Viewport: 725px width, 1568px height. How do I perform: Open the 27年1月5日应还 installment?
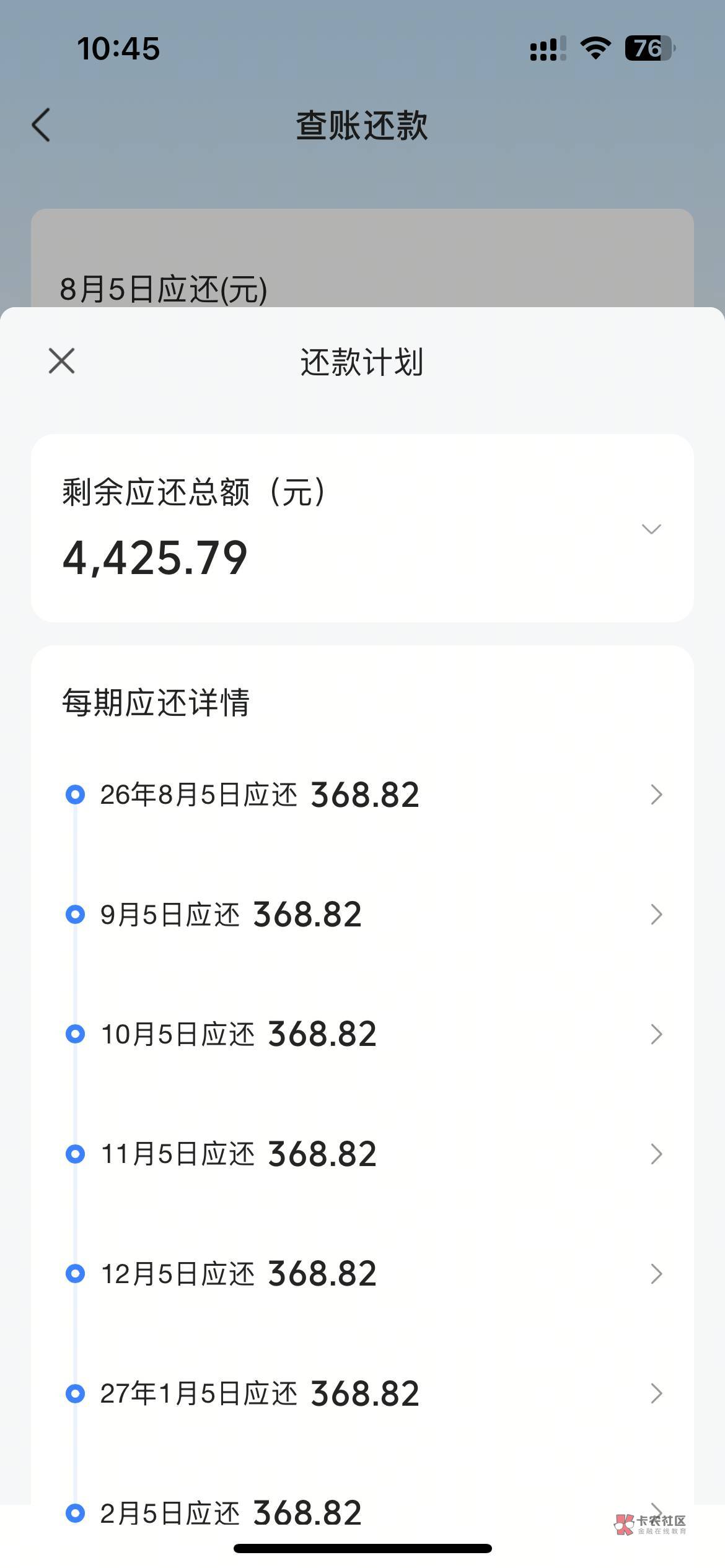coord(362,1393)
